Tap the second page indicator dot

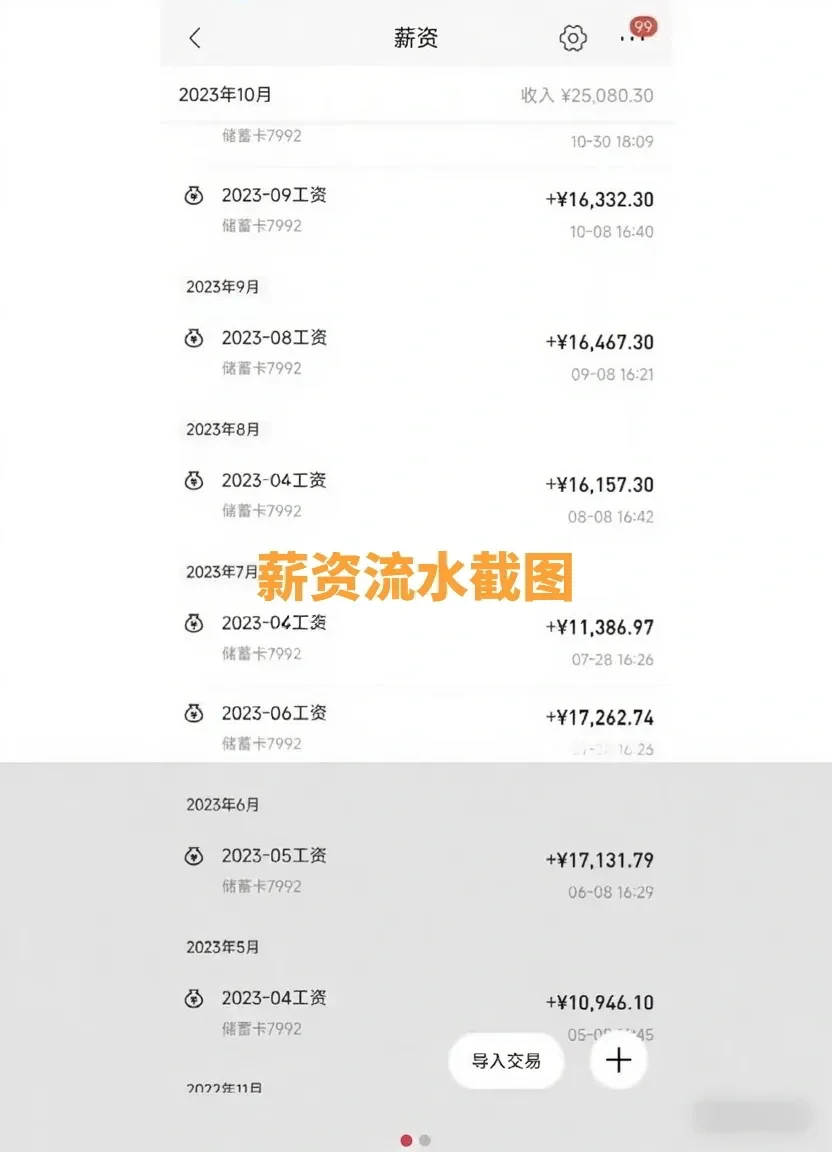click(424, 1139)
